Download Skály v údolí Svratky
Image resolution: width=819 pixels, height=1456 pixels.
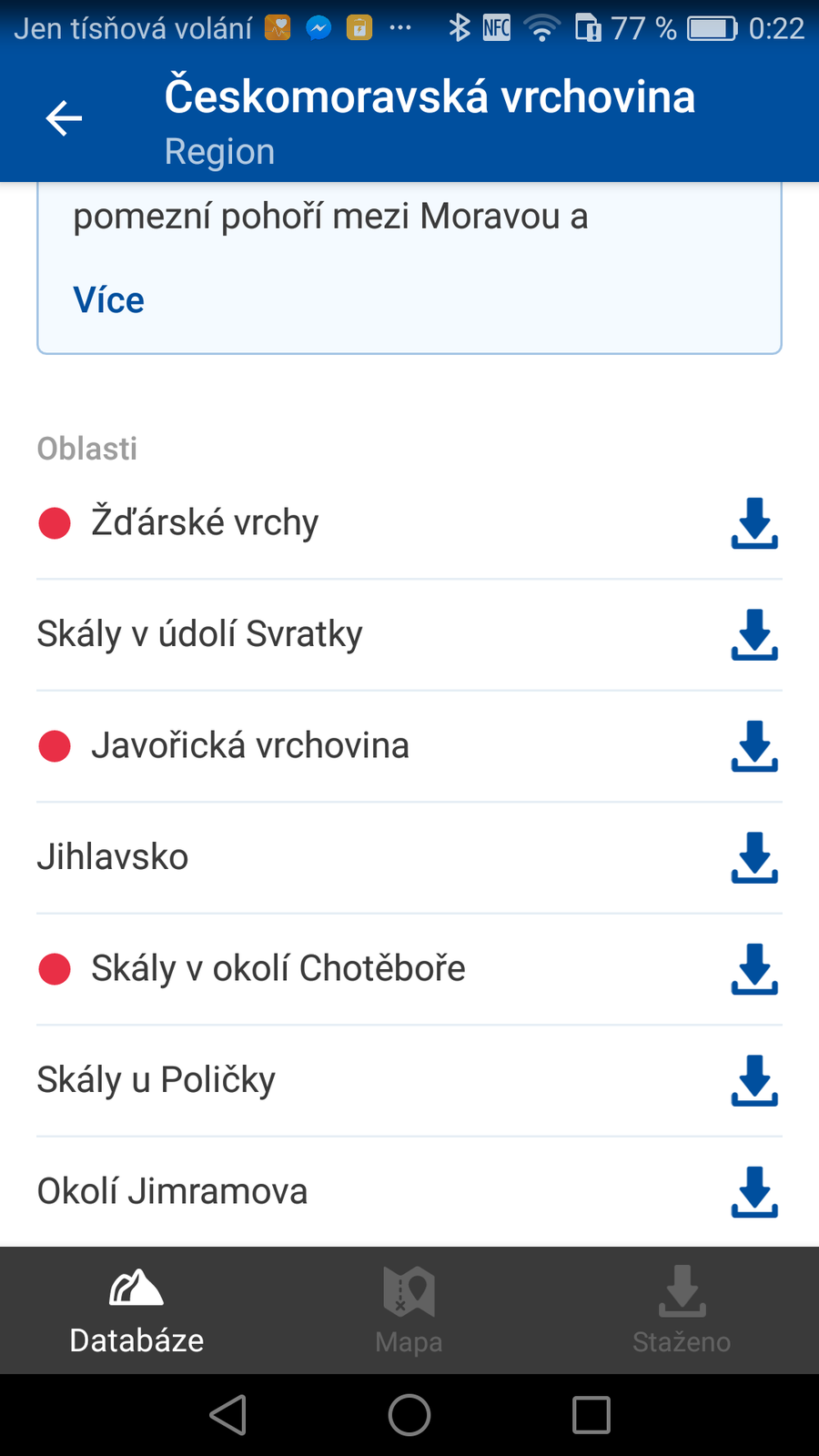coord(754,635)
